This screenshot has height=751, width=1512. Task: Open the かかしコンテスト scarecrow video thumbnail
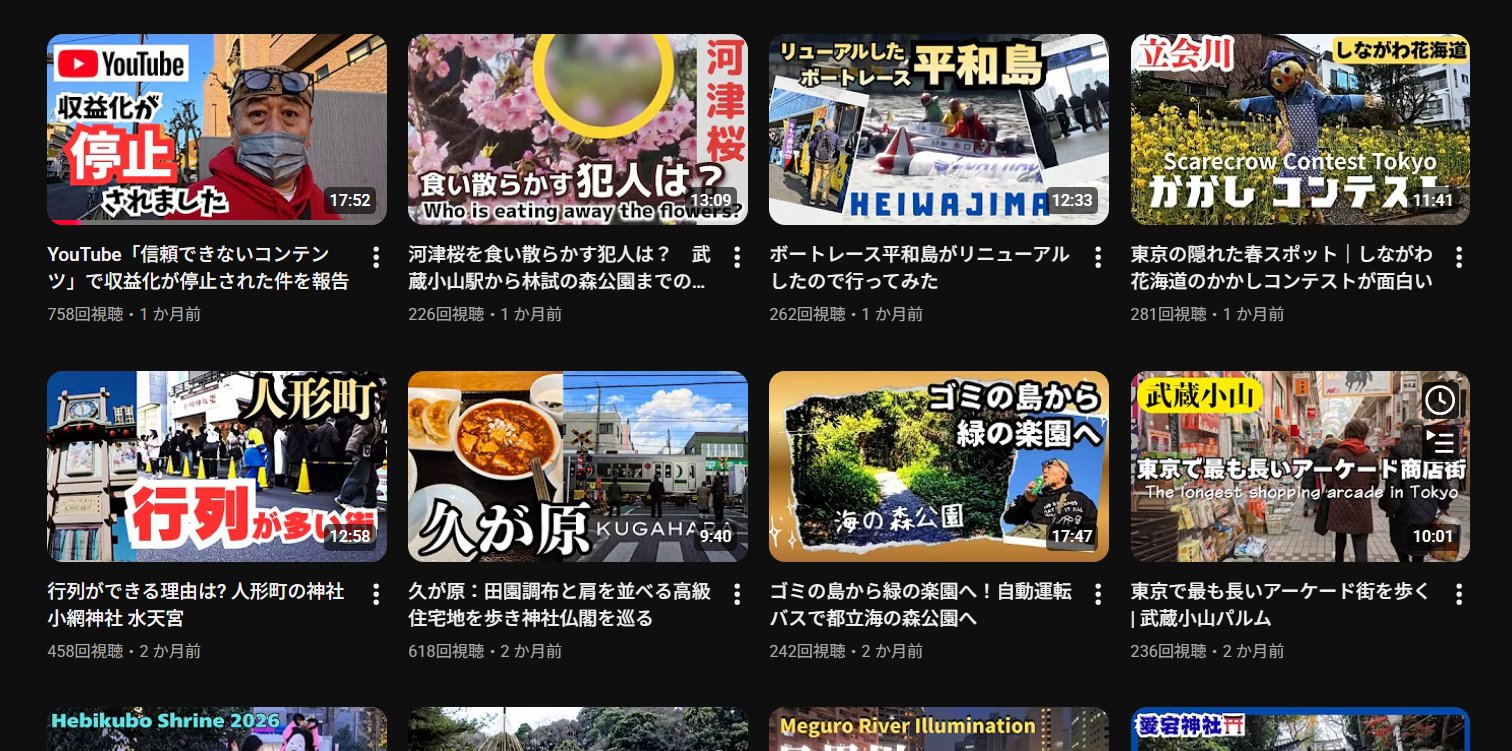pyautogui.click(x=1299, y=129)
